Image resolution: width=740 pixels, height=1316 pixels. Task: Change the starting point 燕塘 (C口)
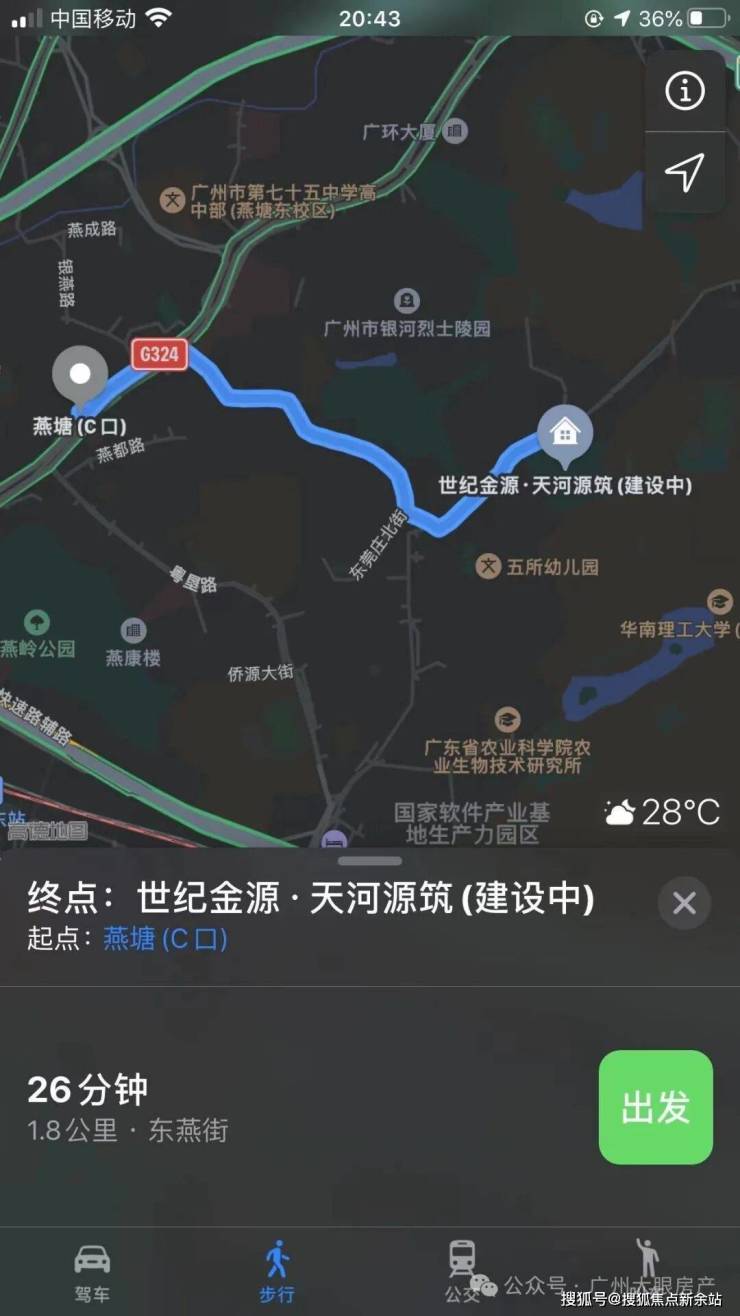click(x=165, y=939)
